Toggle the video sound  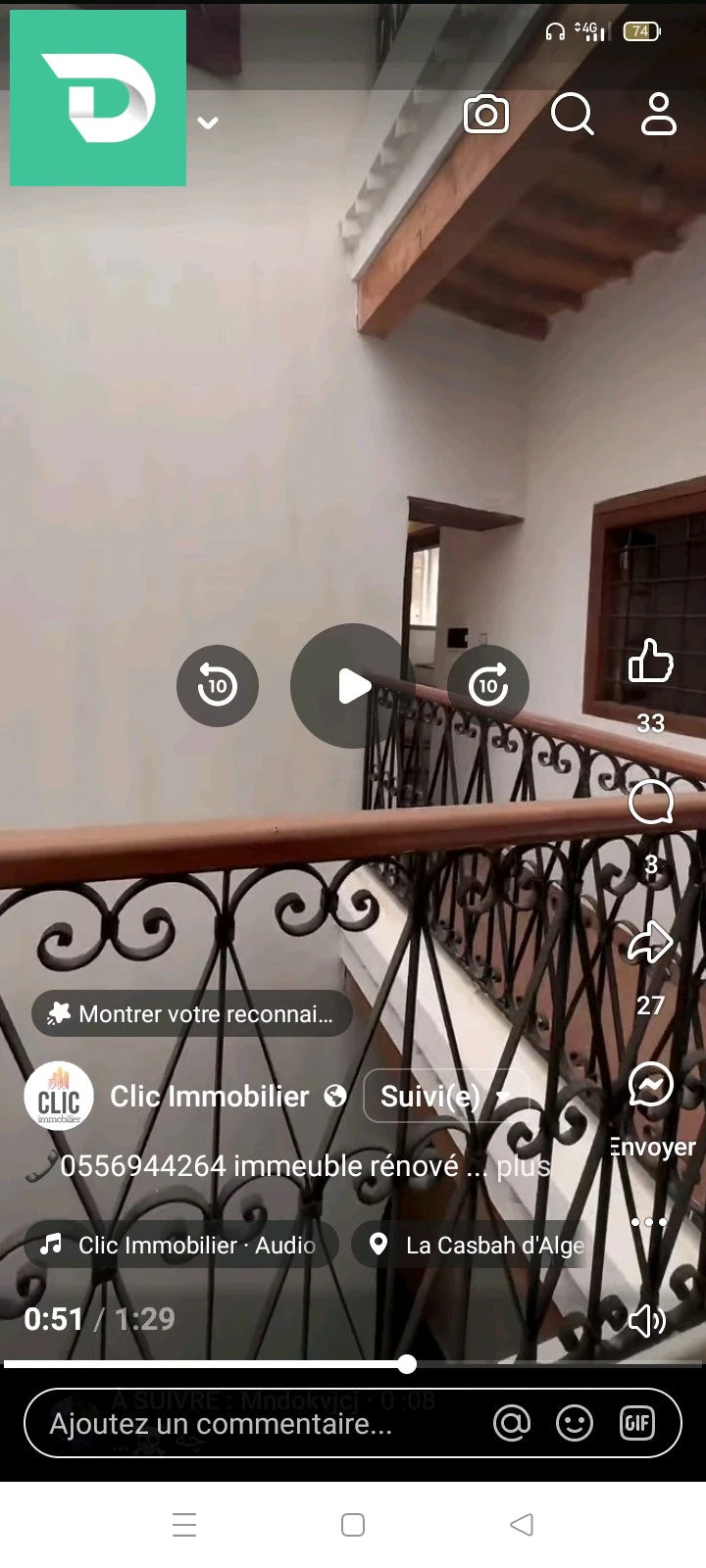coord(647,1321)
